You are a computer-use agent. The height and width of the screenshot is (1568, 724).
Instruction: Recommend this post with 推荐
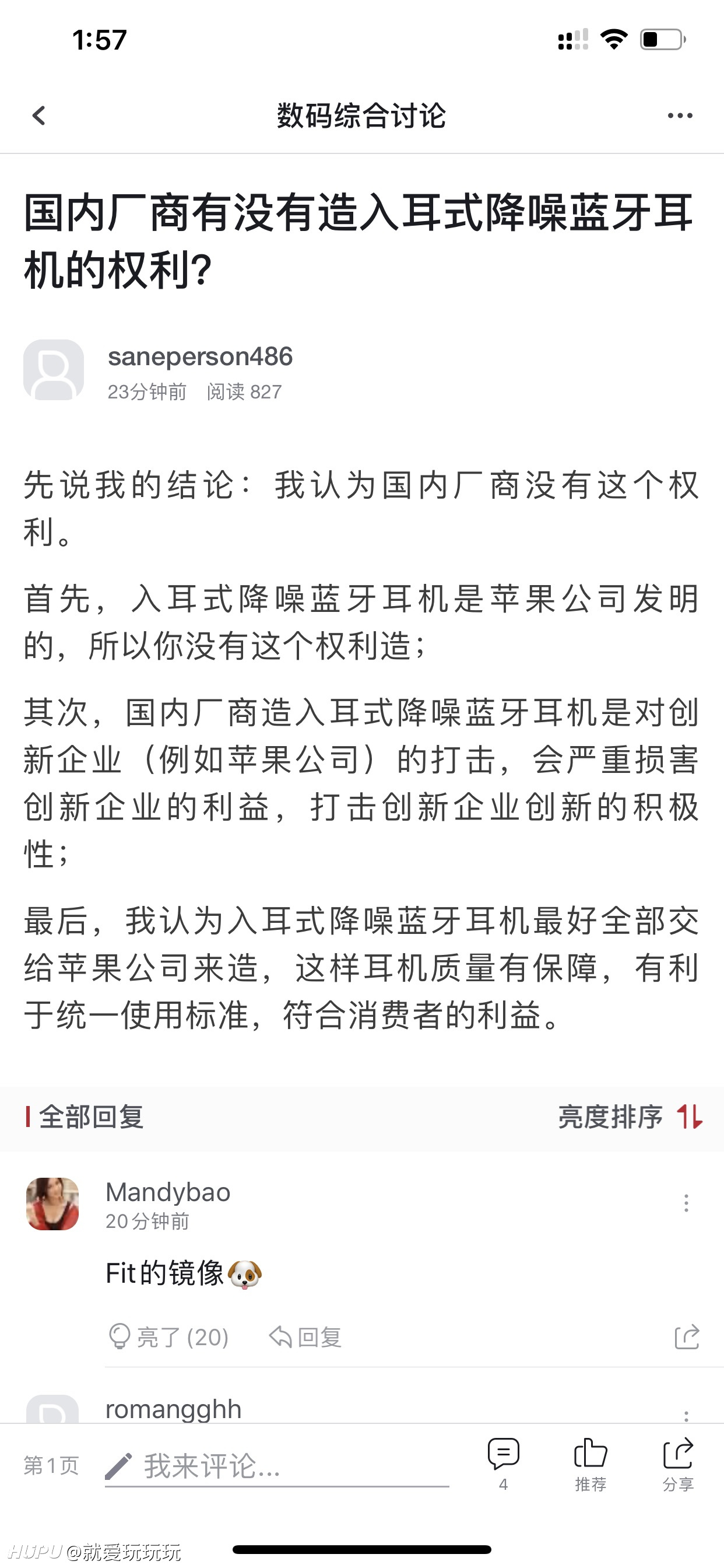click(x=590, y=1464)
